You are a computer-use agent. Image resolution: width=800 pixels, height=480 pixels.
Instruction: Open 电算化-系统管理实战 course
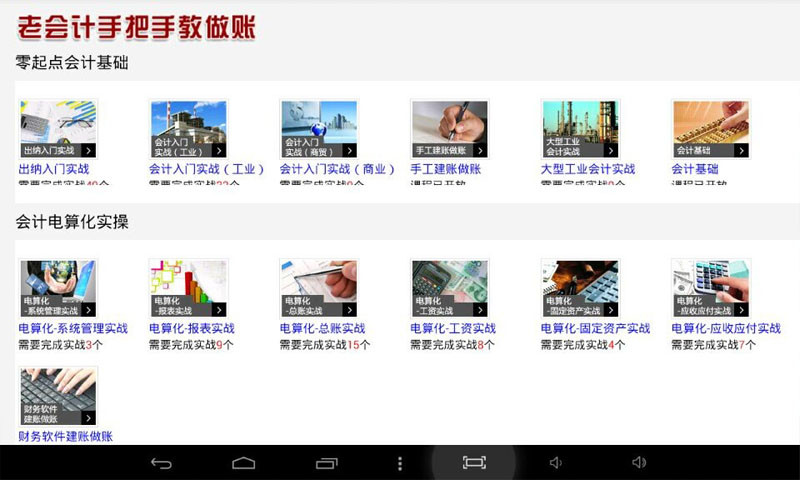click(58, 288)
